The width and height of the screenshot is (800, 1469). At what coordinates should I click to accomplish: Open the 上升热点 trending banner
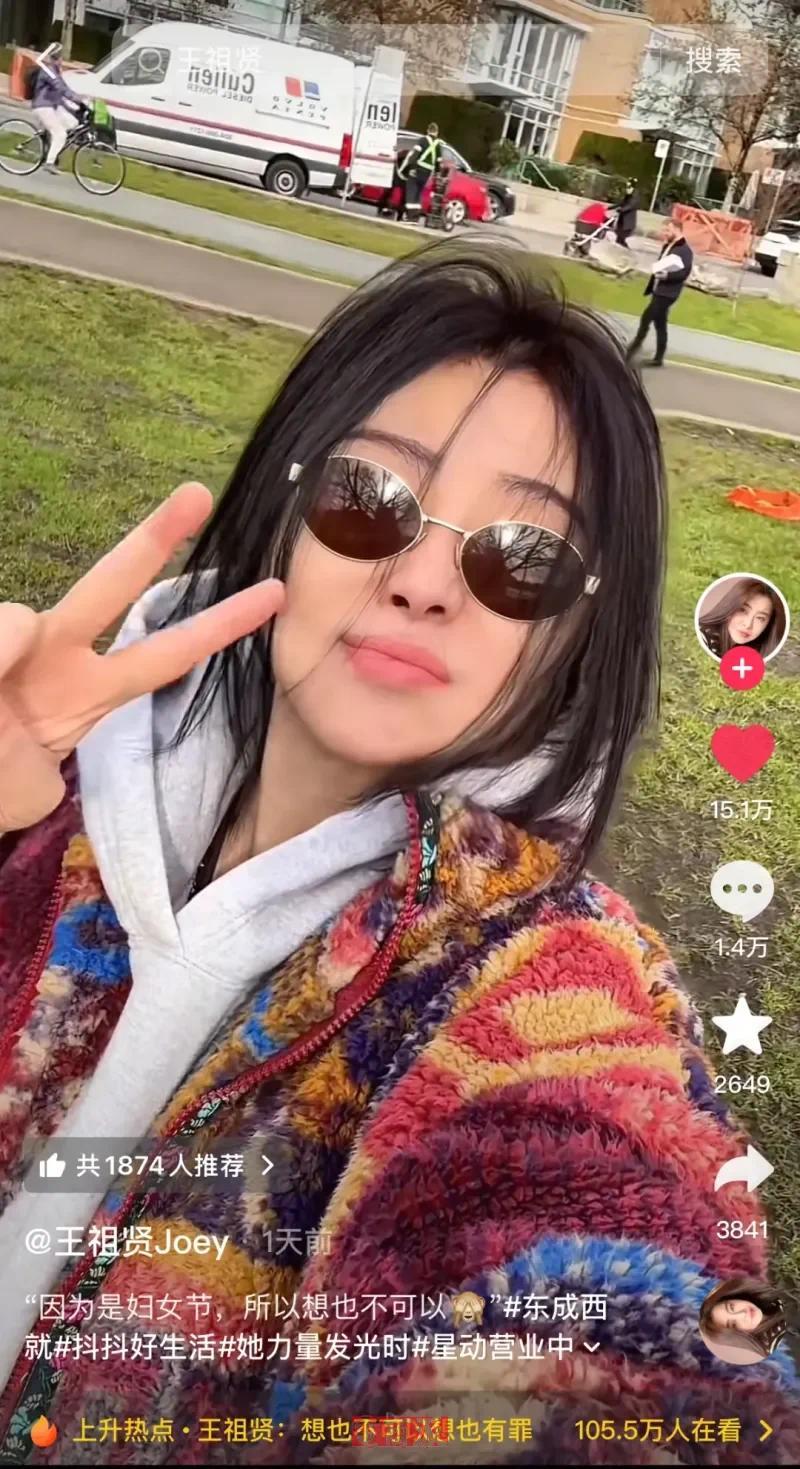400,1431
